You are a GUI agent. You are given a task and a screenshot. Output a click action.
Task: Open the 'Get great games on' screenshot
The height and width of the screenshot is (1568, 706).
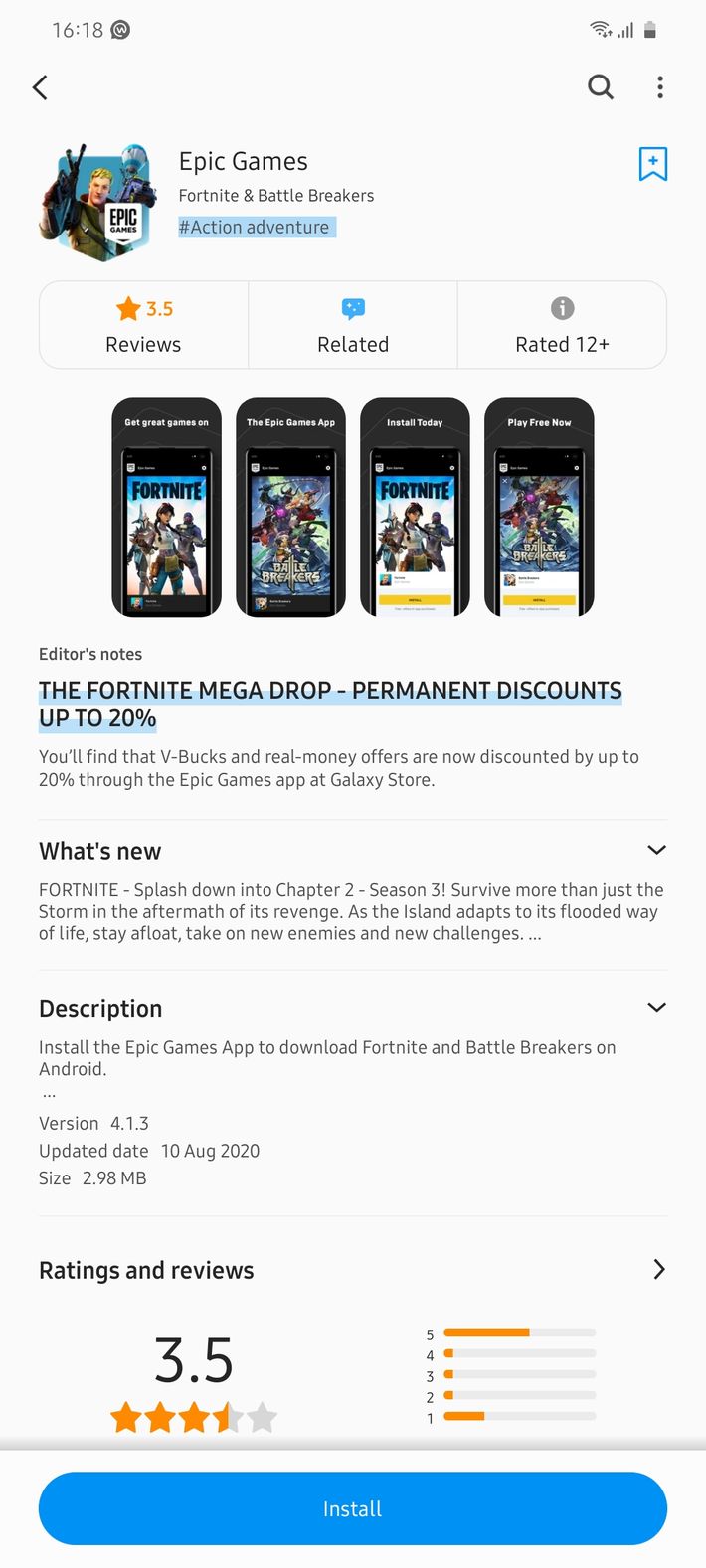[167, 508]
